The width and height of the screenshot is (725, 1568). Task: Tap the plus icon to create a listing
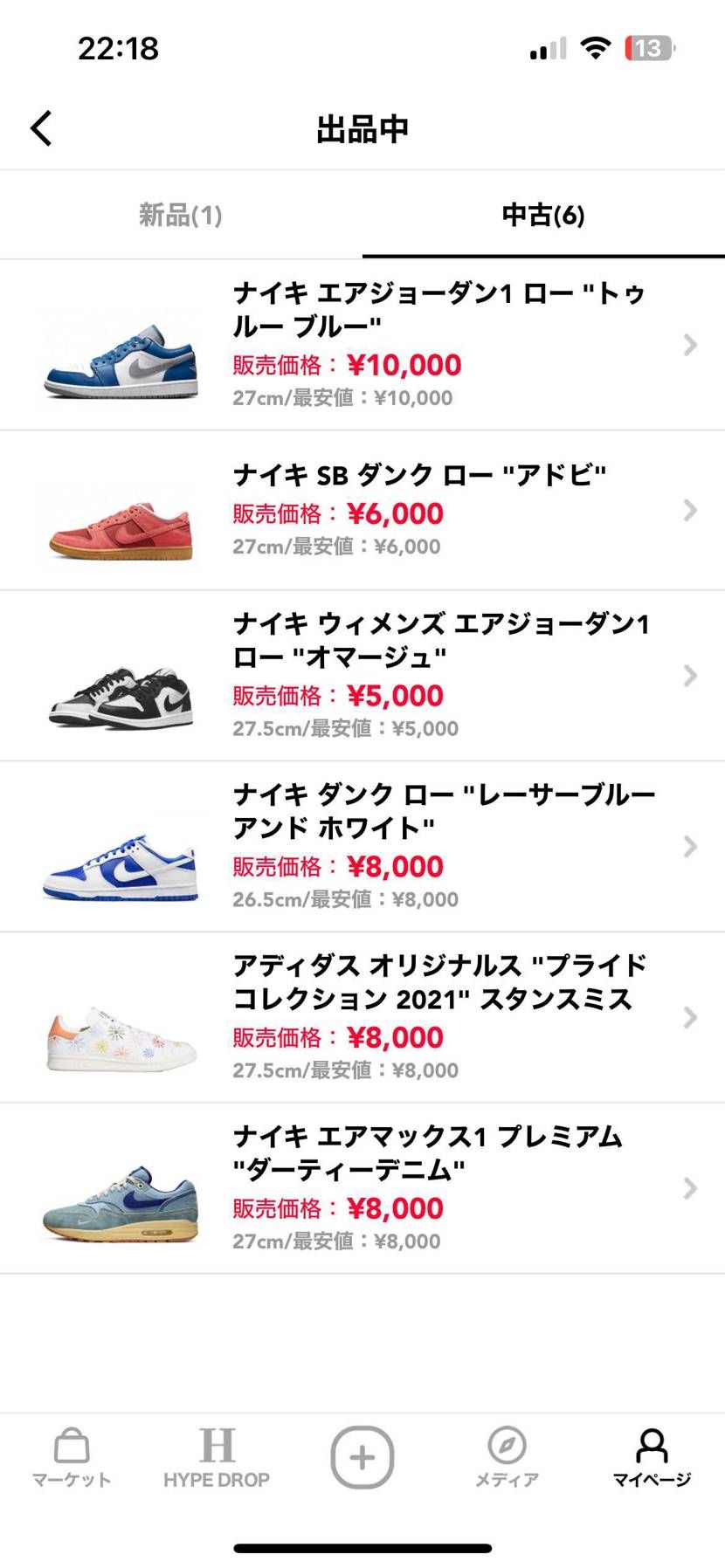362,1456
